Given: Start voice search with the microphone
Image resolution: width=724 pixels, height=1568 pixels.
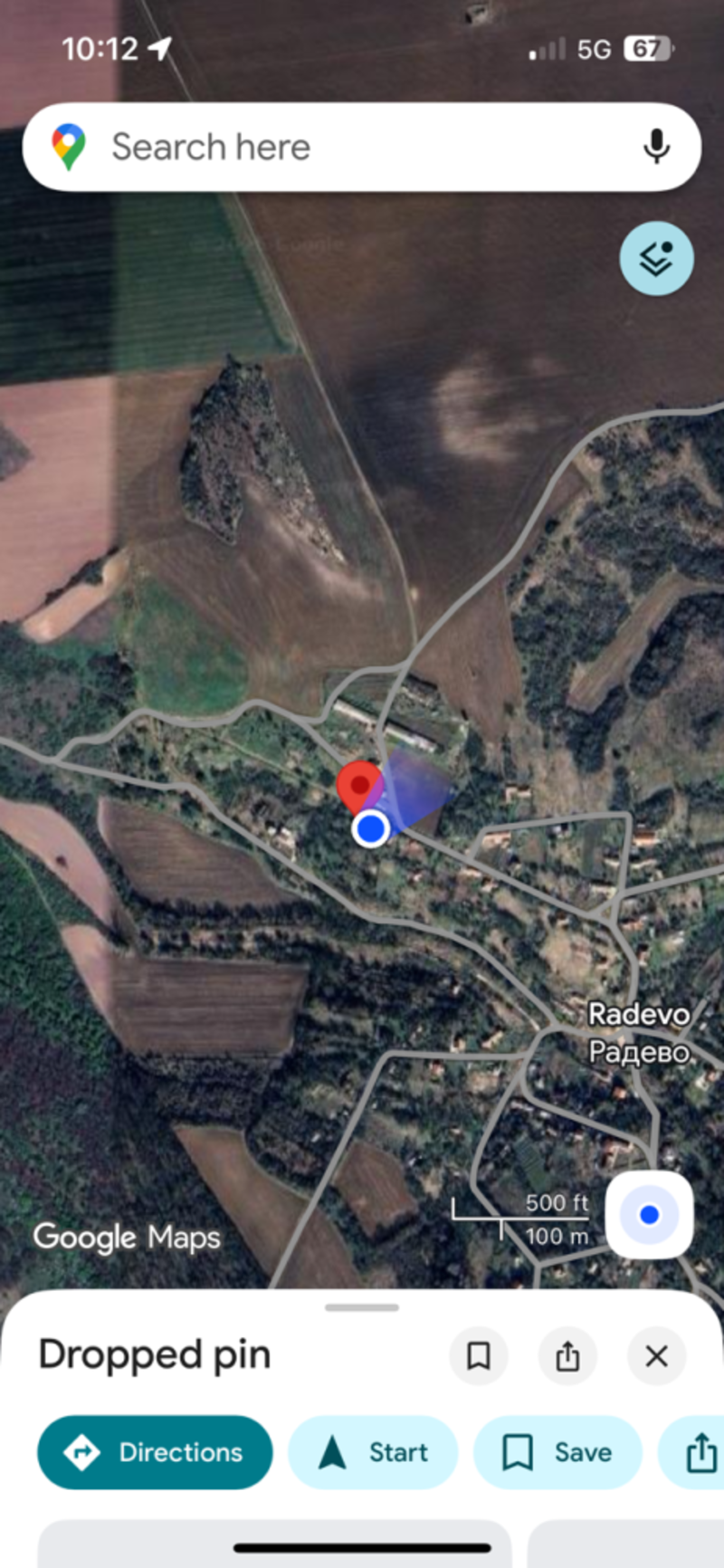Looking at the screenshot, I should [x=656, y=147].
